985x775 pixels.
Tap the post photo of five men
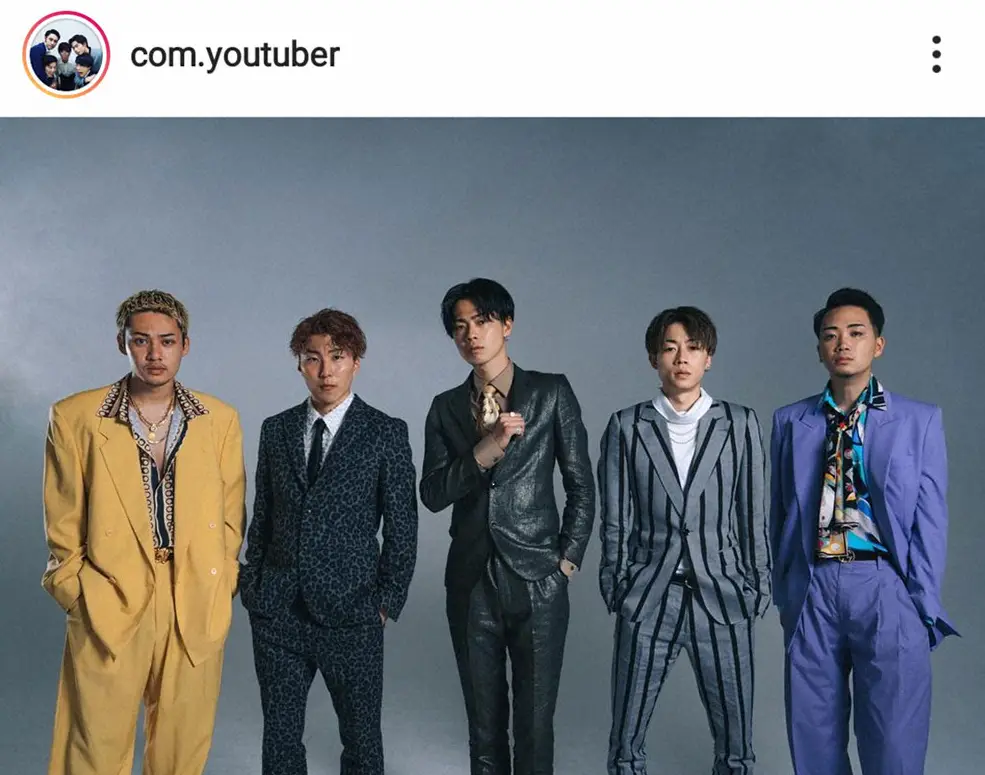492,446
